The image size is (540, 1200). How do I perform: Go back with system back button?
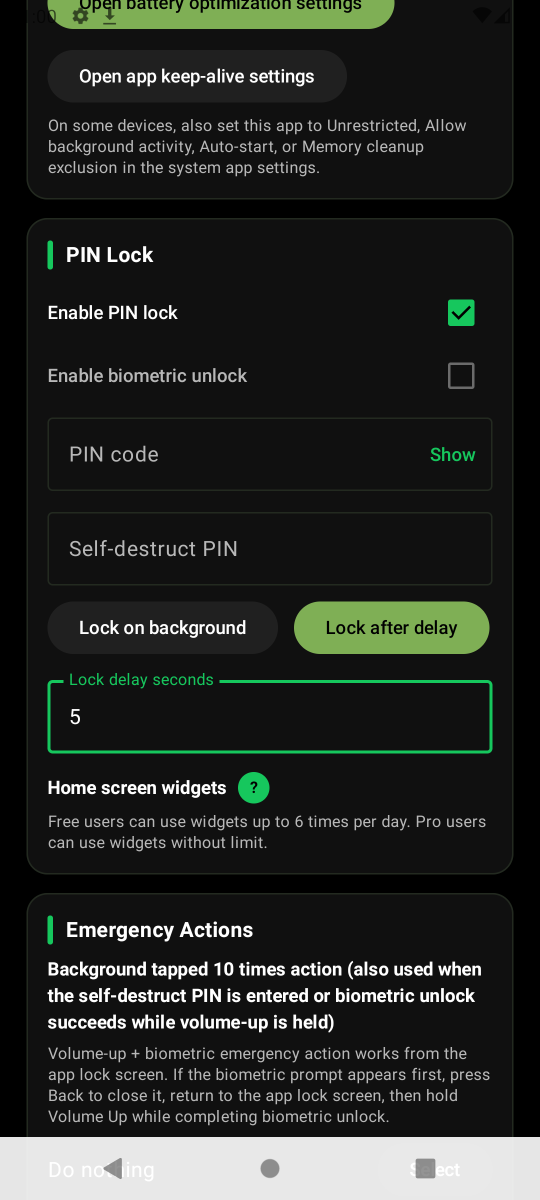click(113, 1168)
